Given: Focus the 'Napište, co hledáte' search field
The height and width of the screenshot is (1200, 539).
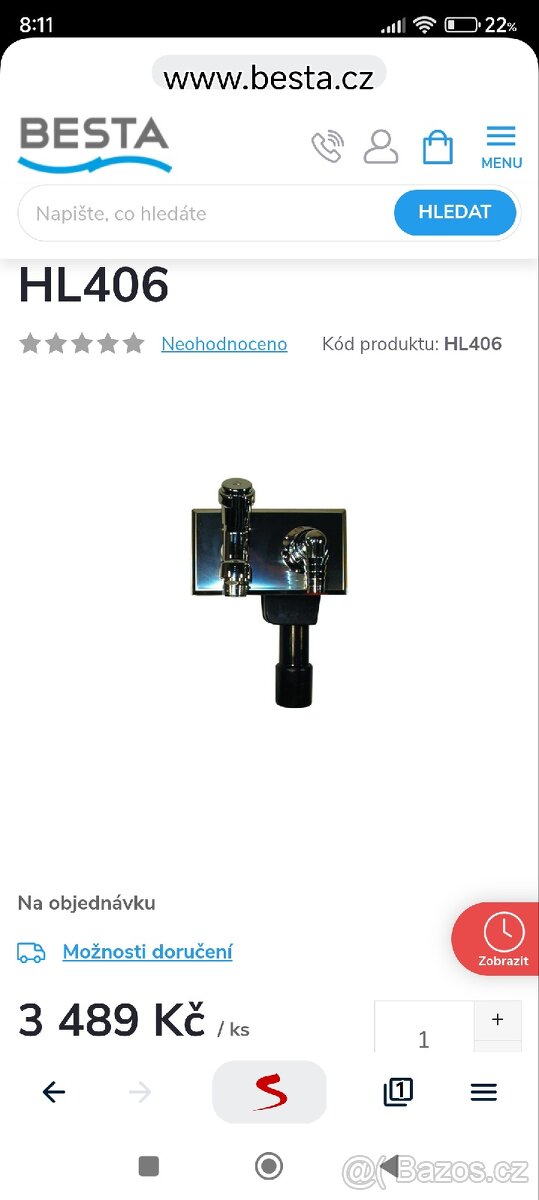Looking at the screenshot, I should tap(205, 213).
